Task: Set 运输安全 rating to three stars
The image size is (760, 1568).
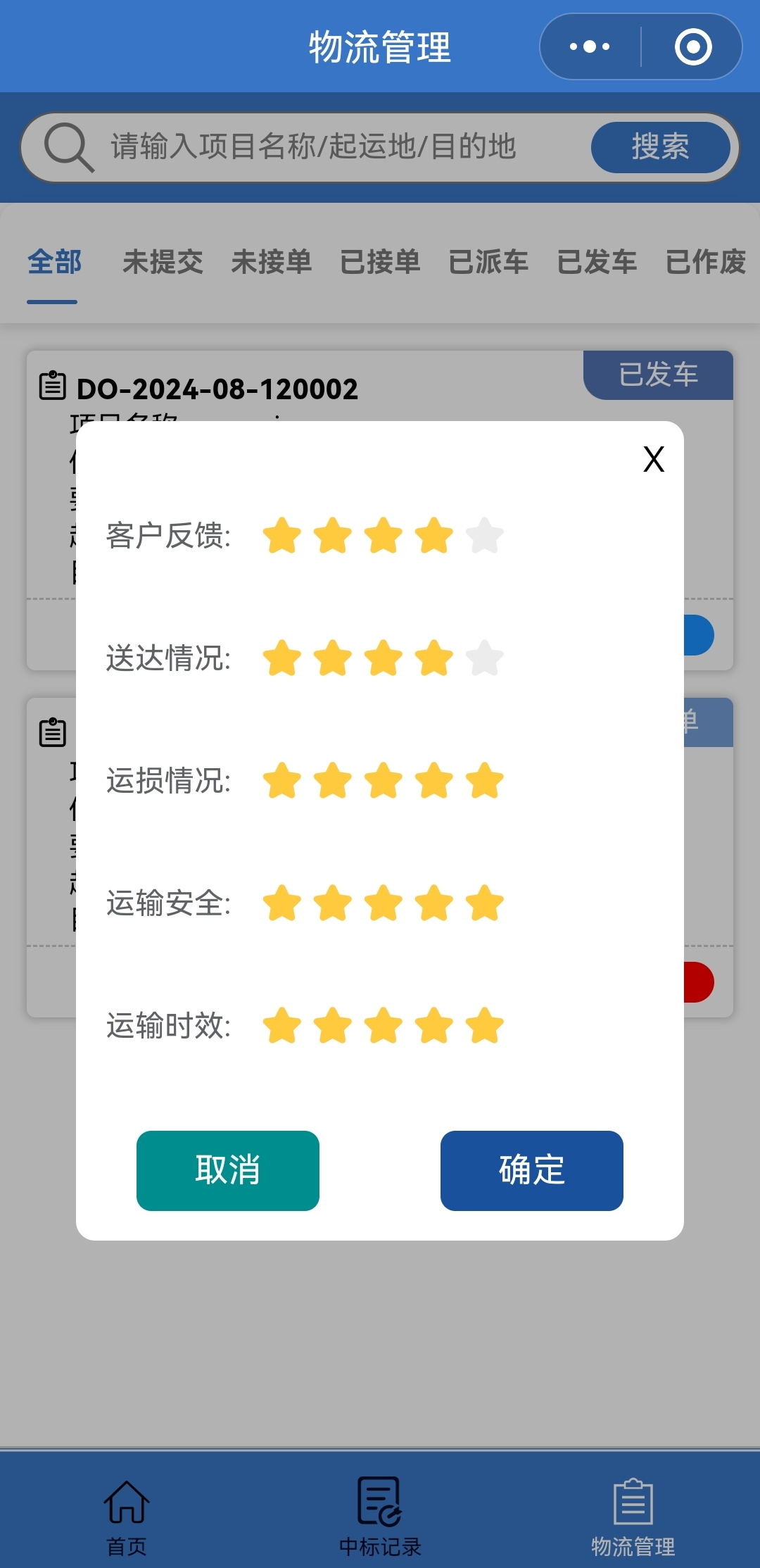Action: [384, 903]
